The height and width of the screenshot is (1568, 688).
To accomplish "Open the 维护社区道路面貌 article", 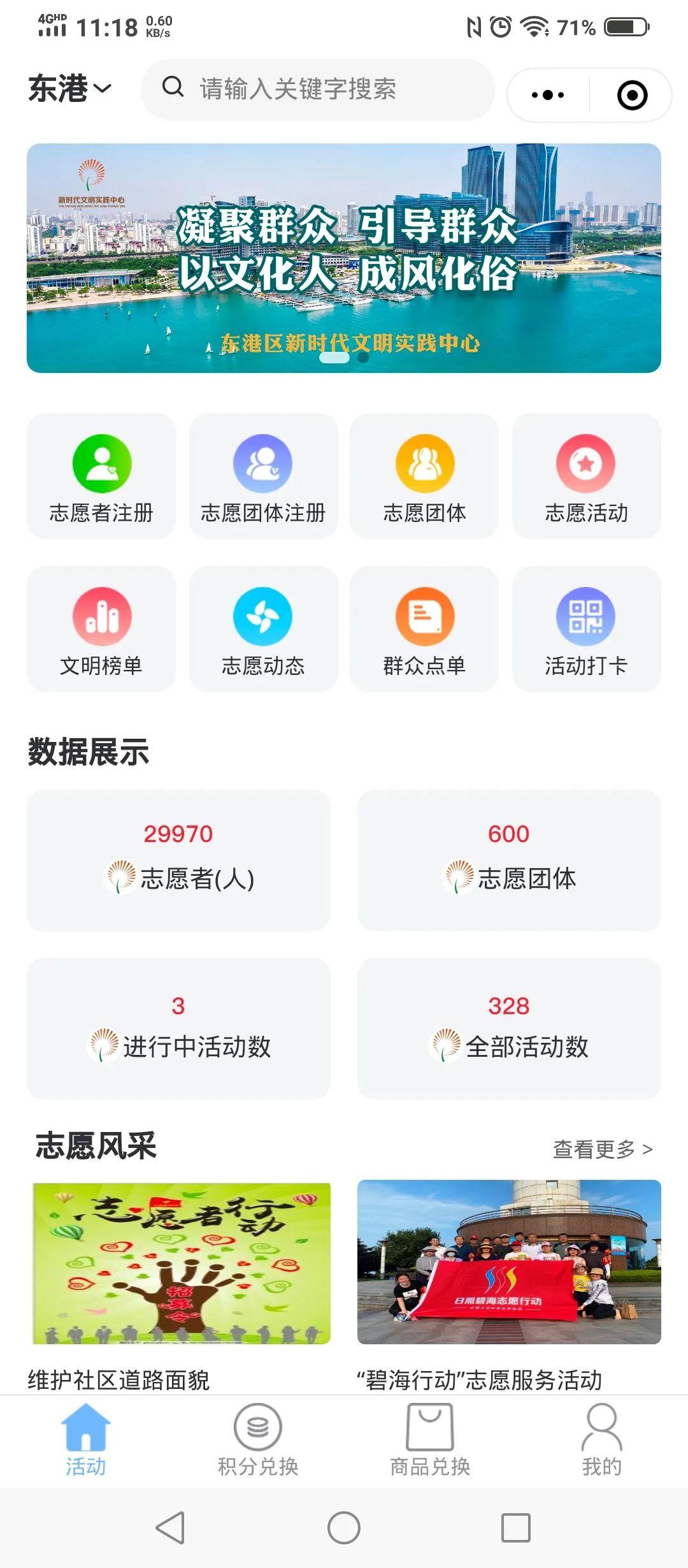I will point(182,1286).
